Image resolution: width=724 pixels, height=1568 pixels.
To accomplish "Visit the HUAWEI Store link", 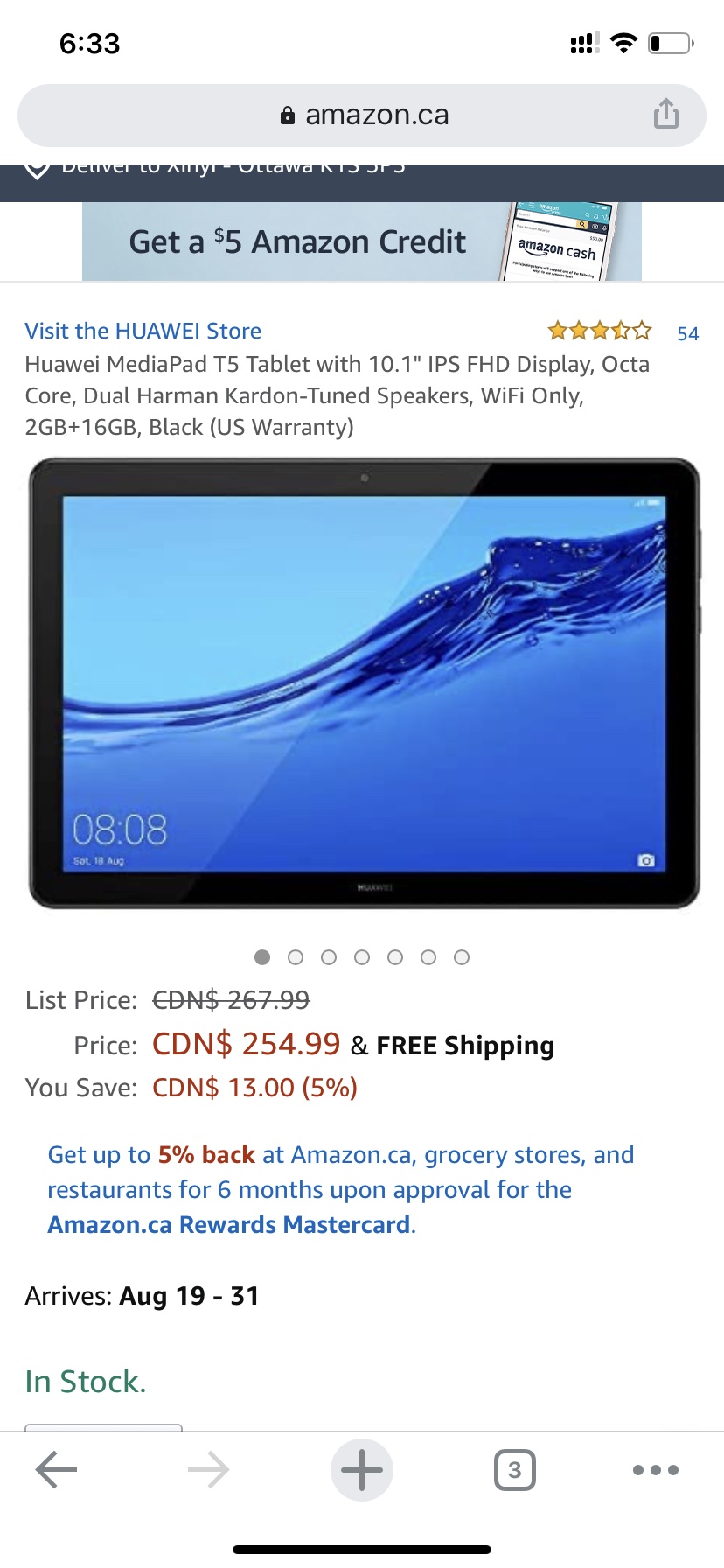I will tap(143, 331).
